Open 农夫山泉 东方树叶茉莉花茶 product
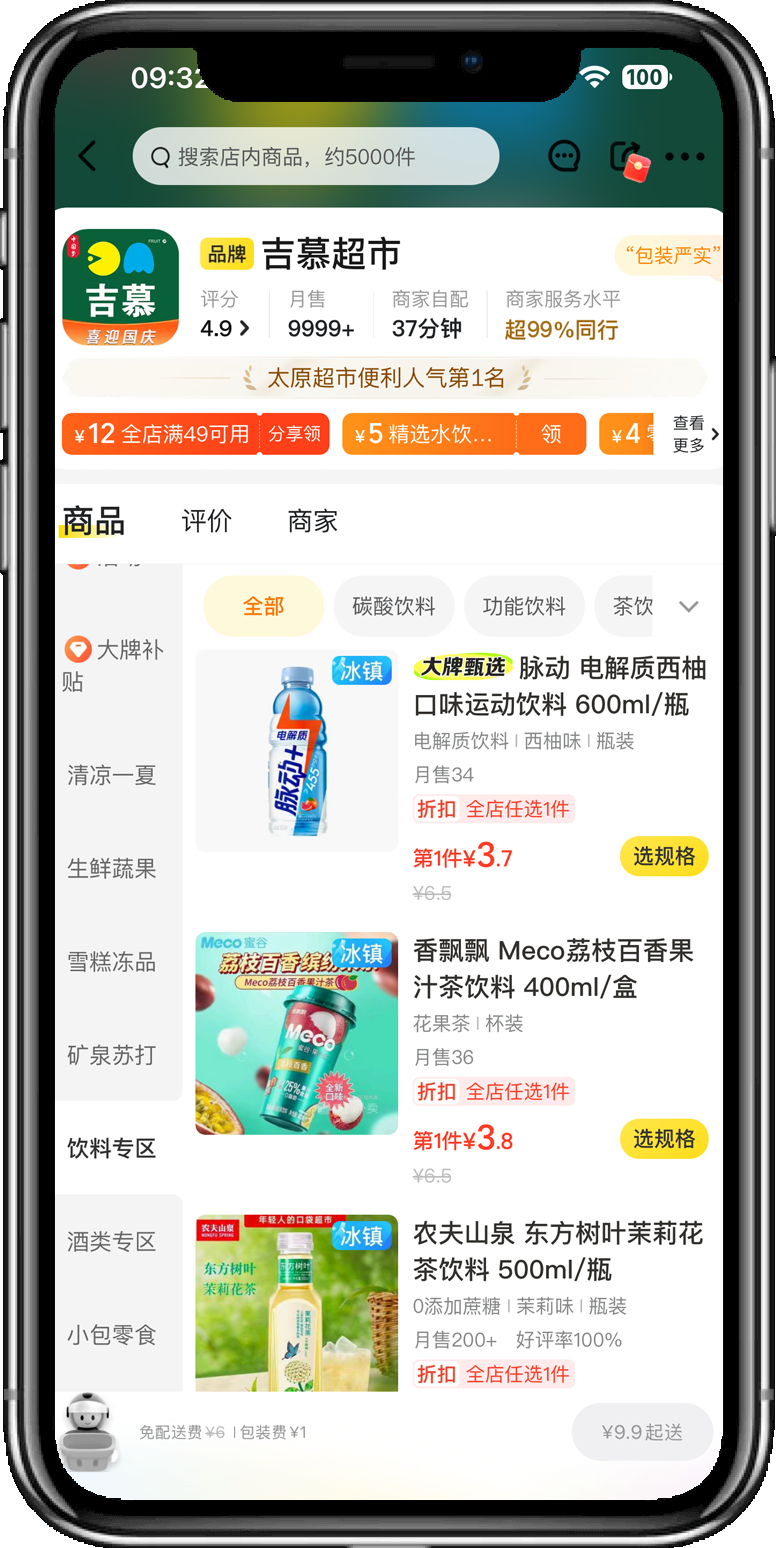Viewport: 776px width, 1548px height. coord(557,1251)
